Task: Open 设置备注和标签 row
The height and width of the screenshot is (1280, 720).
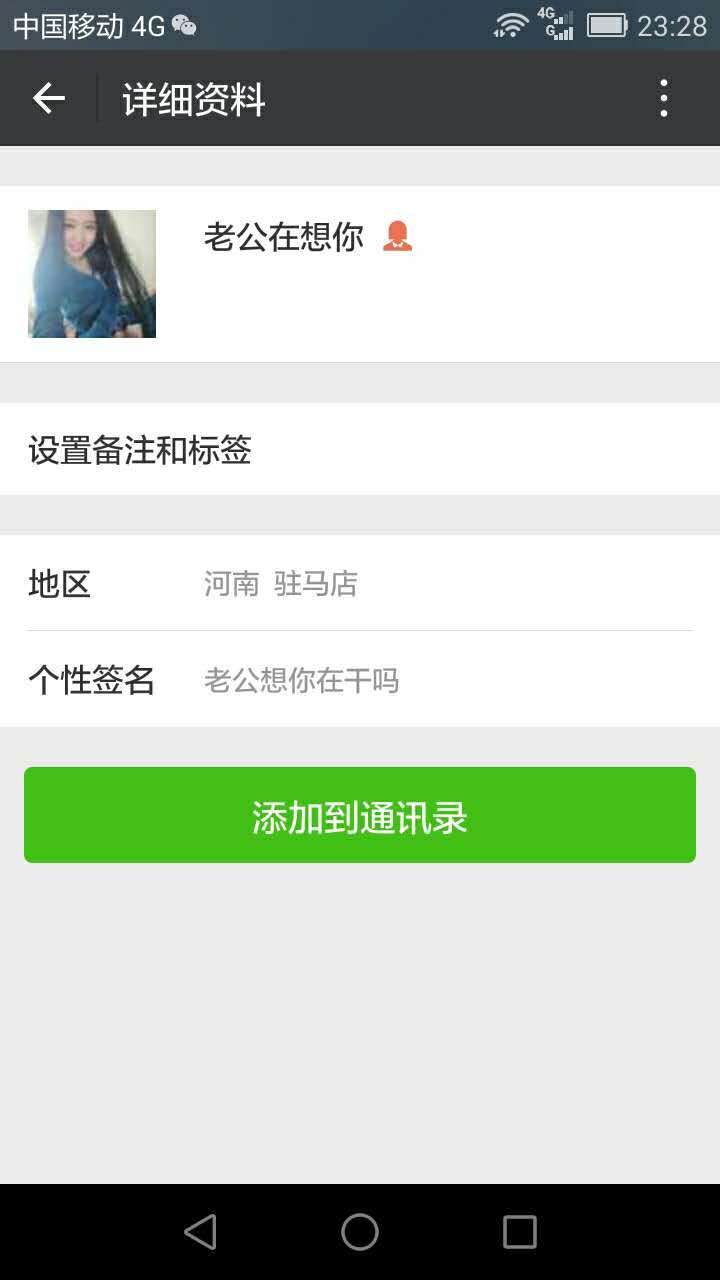Action: coord(360,450)
